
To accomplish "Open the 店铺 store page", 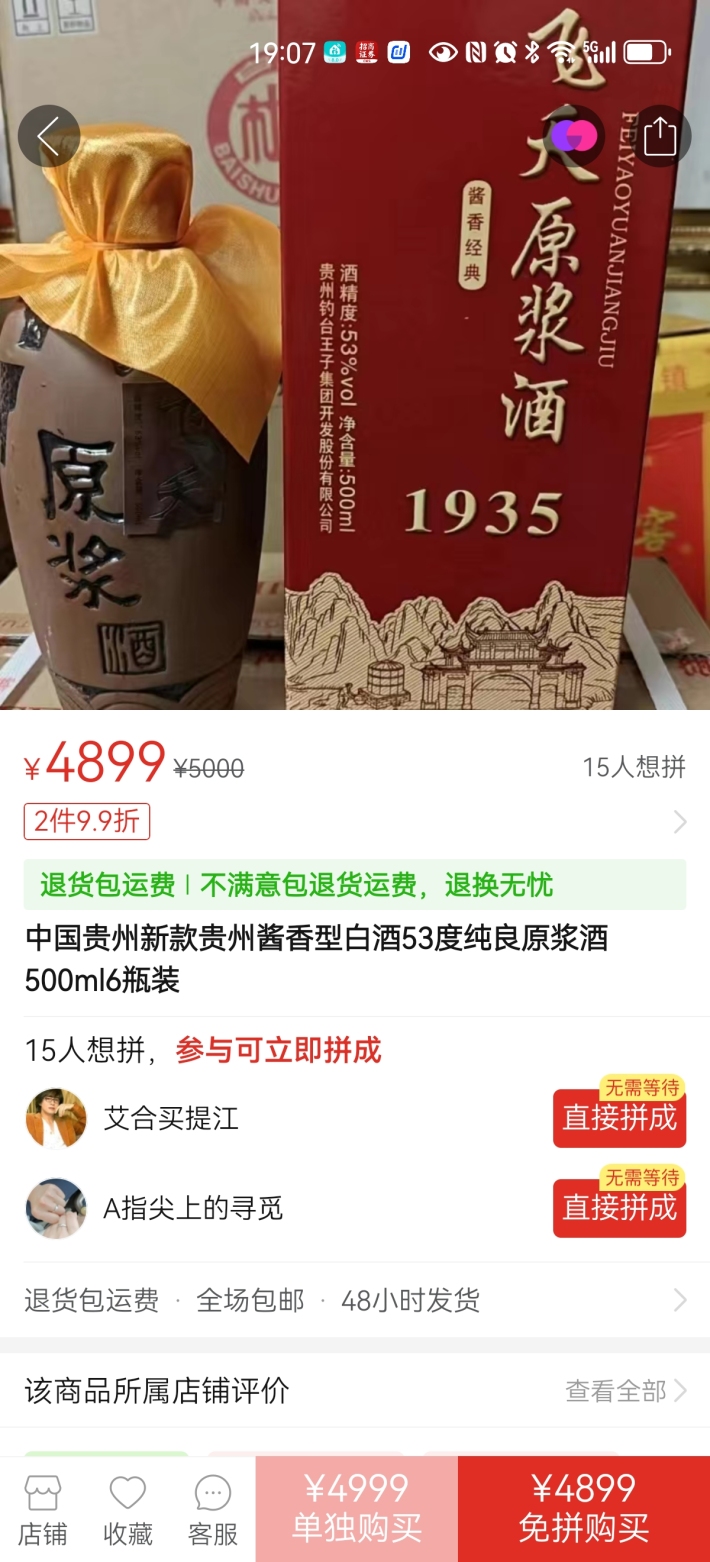I will (43, 1510).
